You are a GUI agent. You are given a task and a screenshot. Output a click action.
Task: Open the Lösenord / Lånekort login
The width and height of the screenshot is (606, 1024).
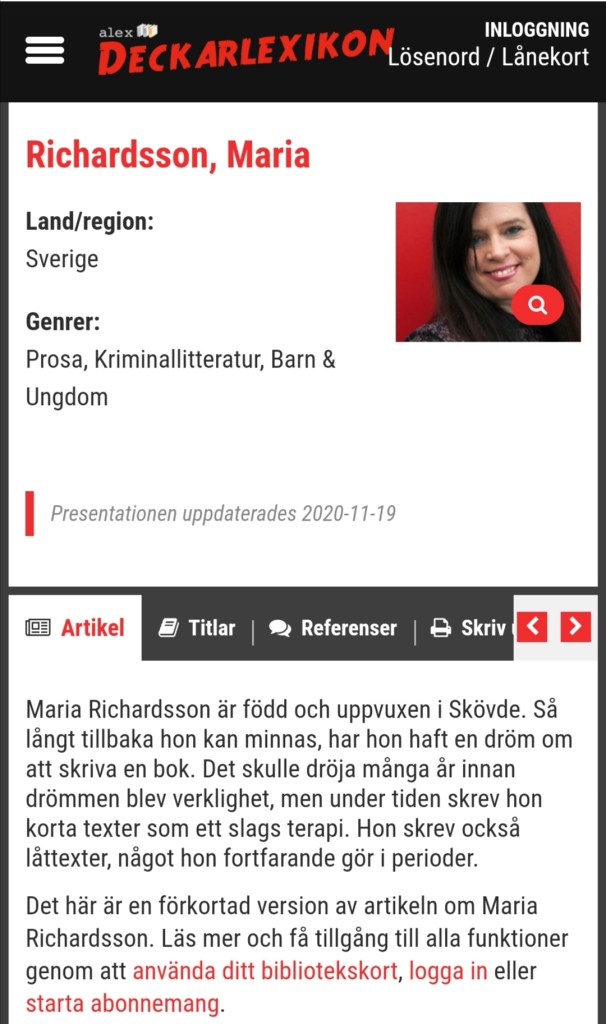tap(488, 57)
